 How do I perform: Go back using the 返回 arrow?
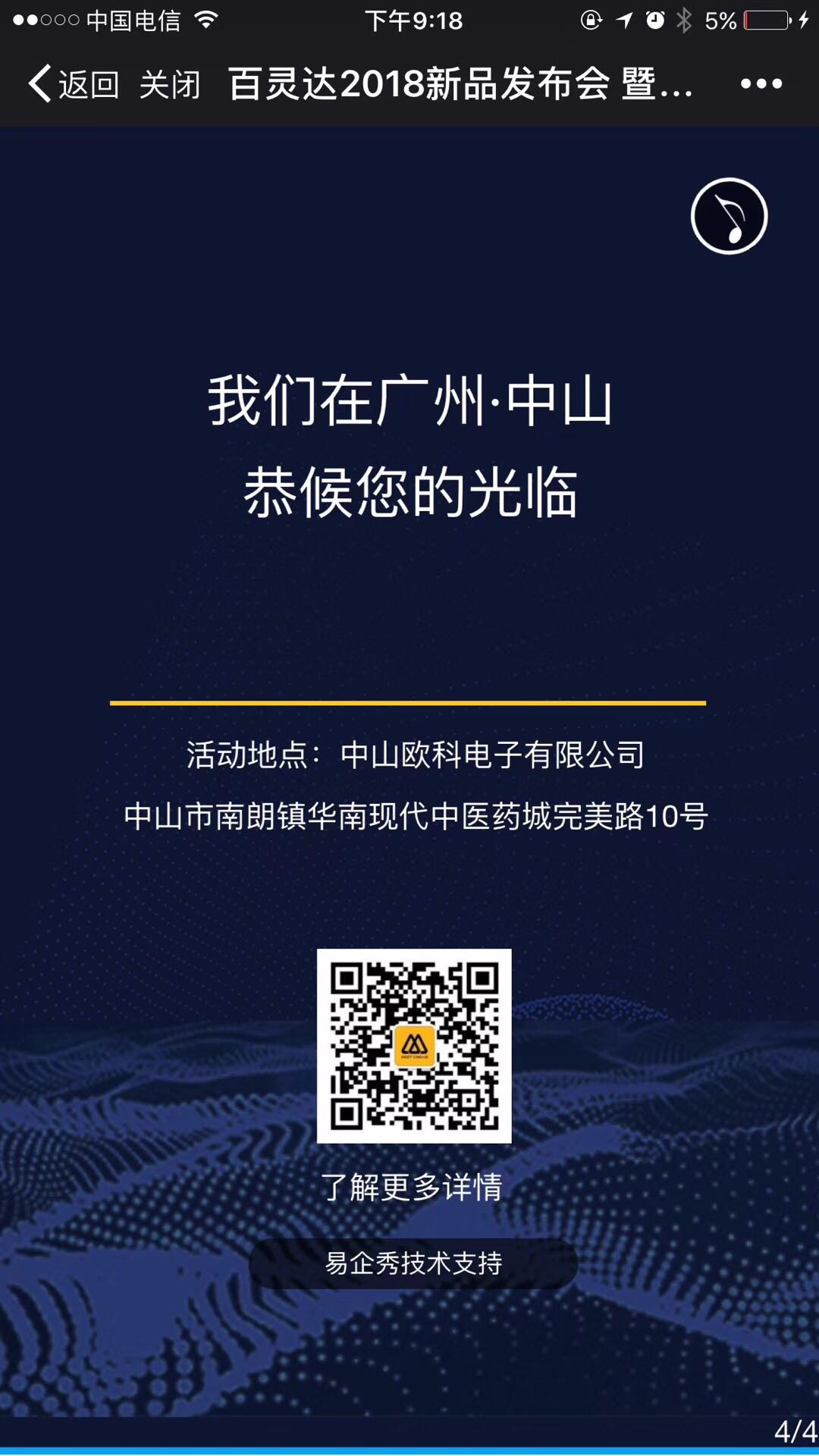click(x=72, y=83)
